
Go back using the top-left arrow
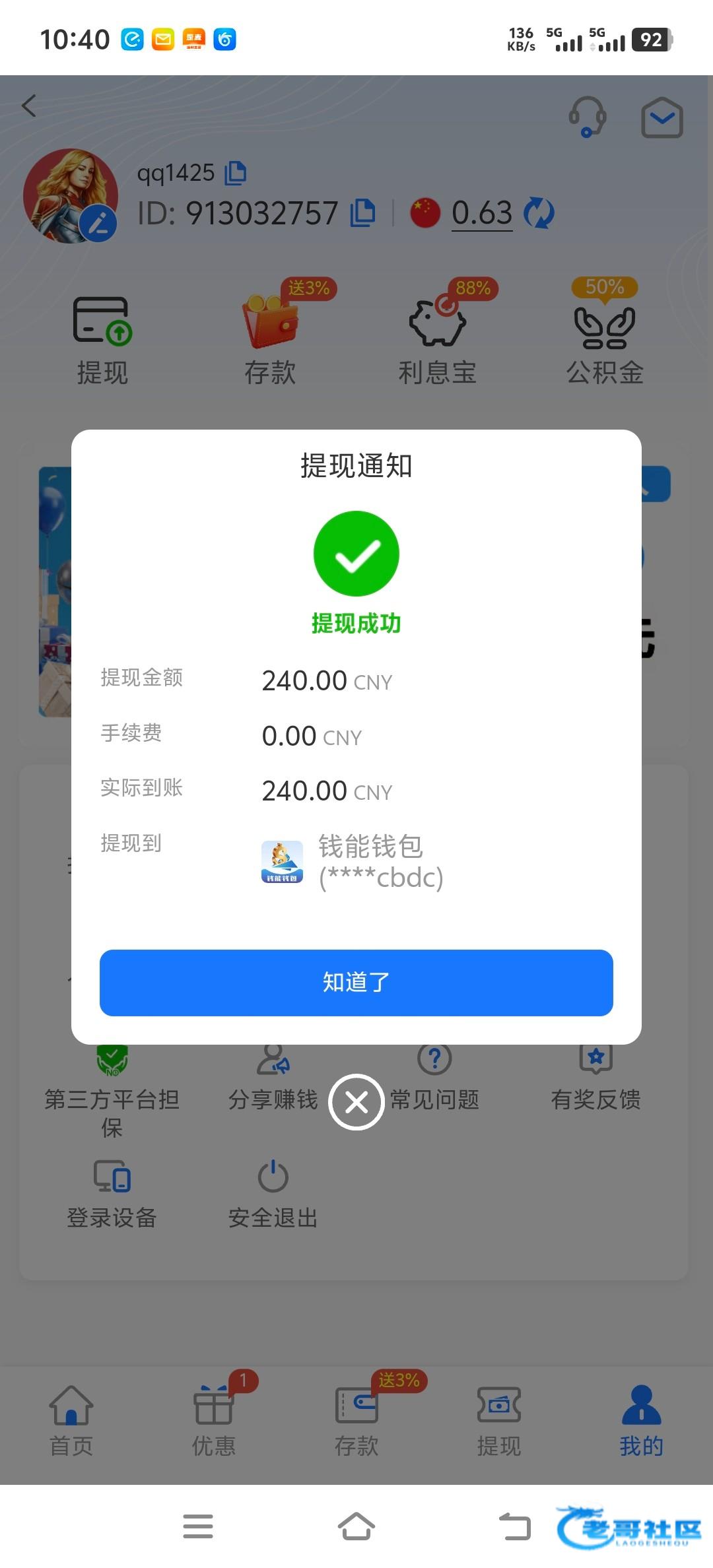(29, 106)
